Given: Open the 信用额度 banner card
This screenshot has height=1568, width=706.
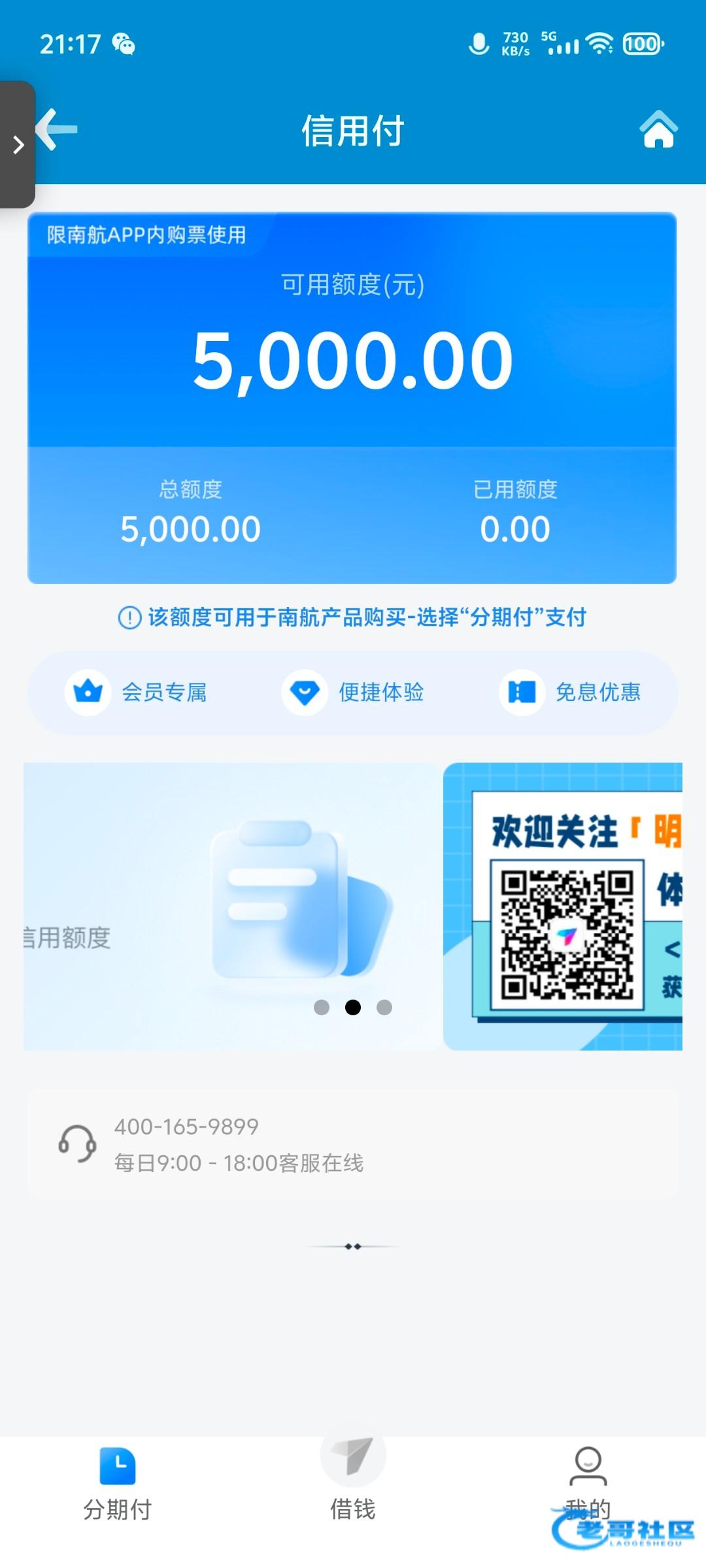Looking at the screenshot, I should [232, 906].
